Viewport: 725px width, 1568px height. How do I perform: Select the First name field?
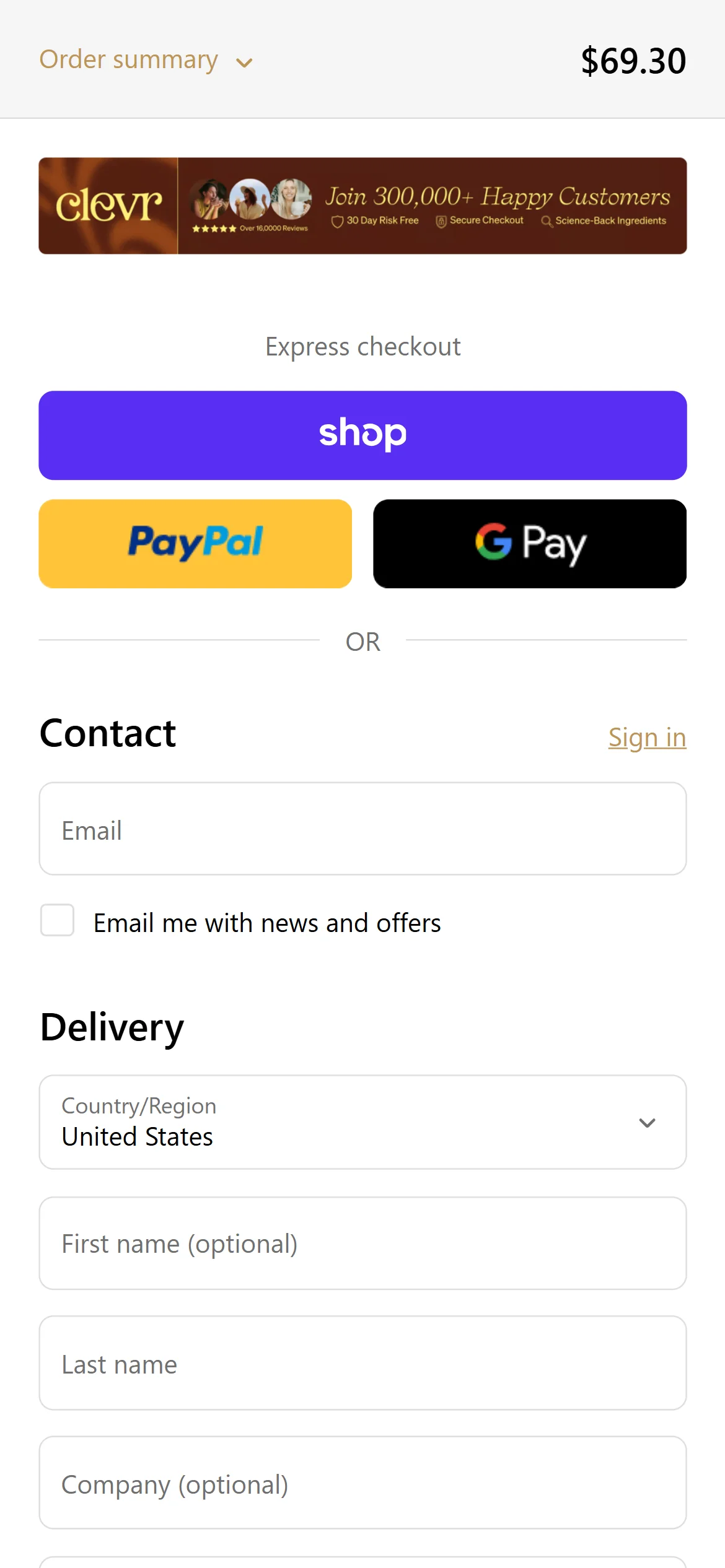point(362,1243)
